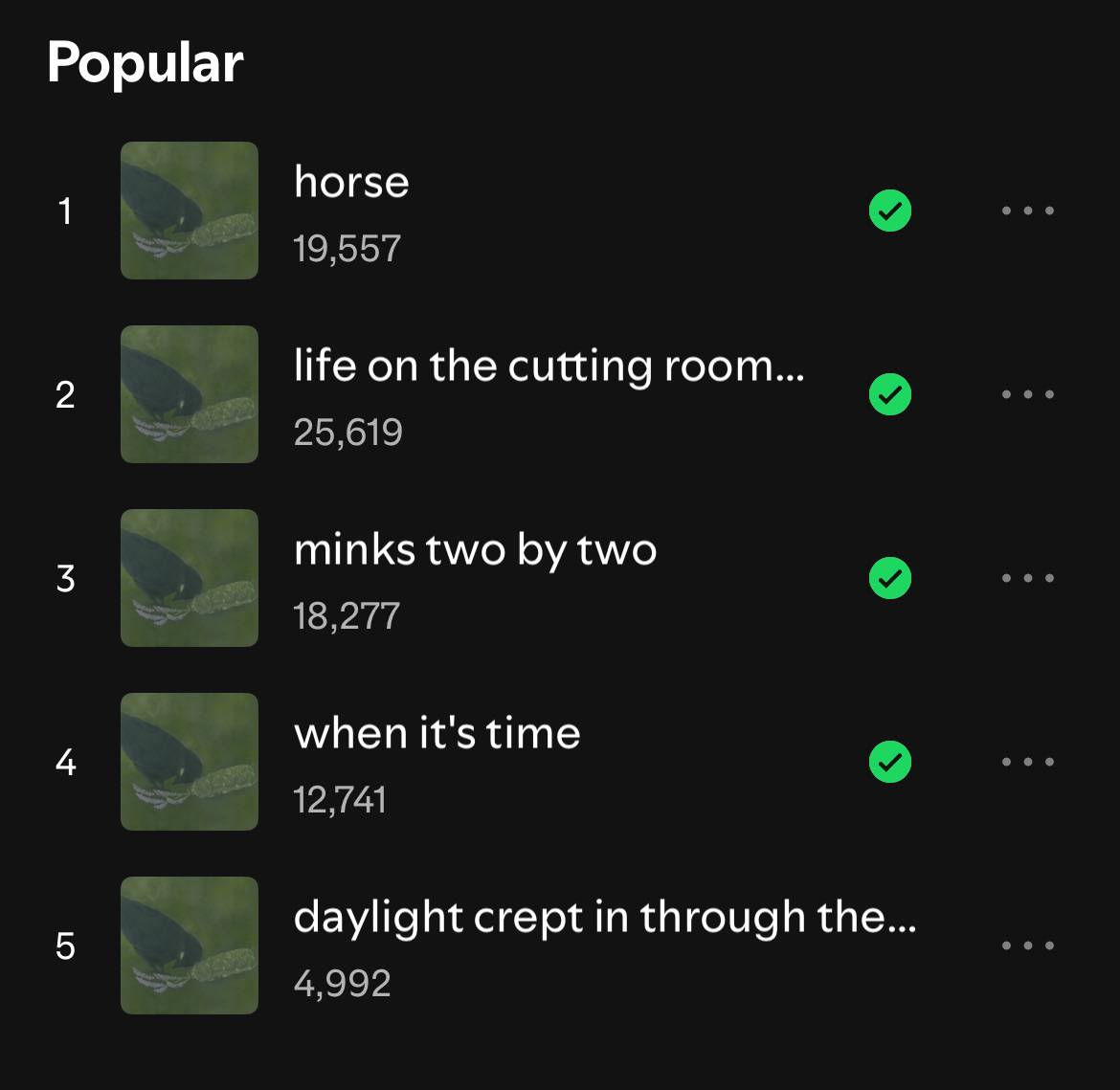Image resolution: width=1120 pixels, height=1090 pixels.
Task: Open more options for minks two by two
Action: [1028, 578]
